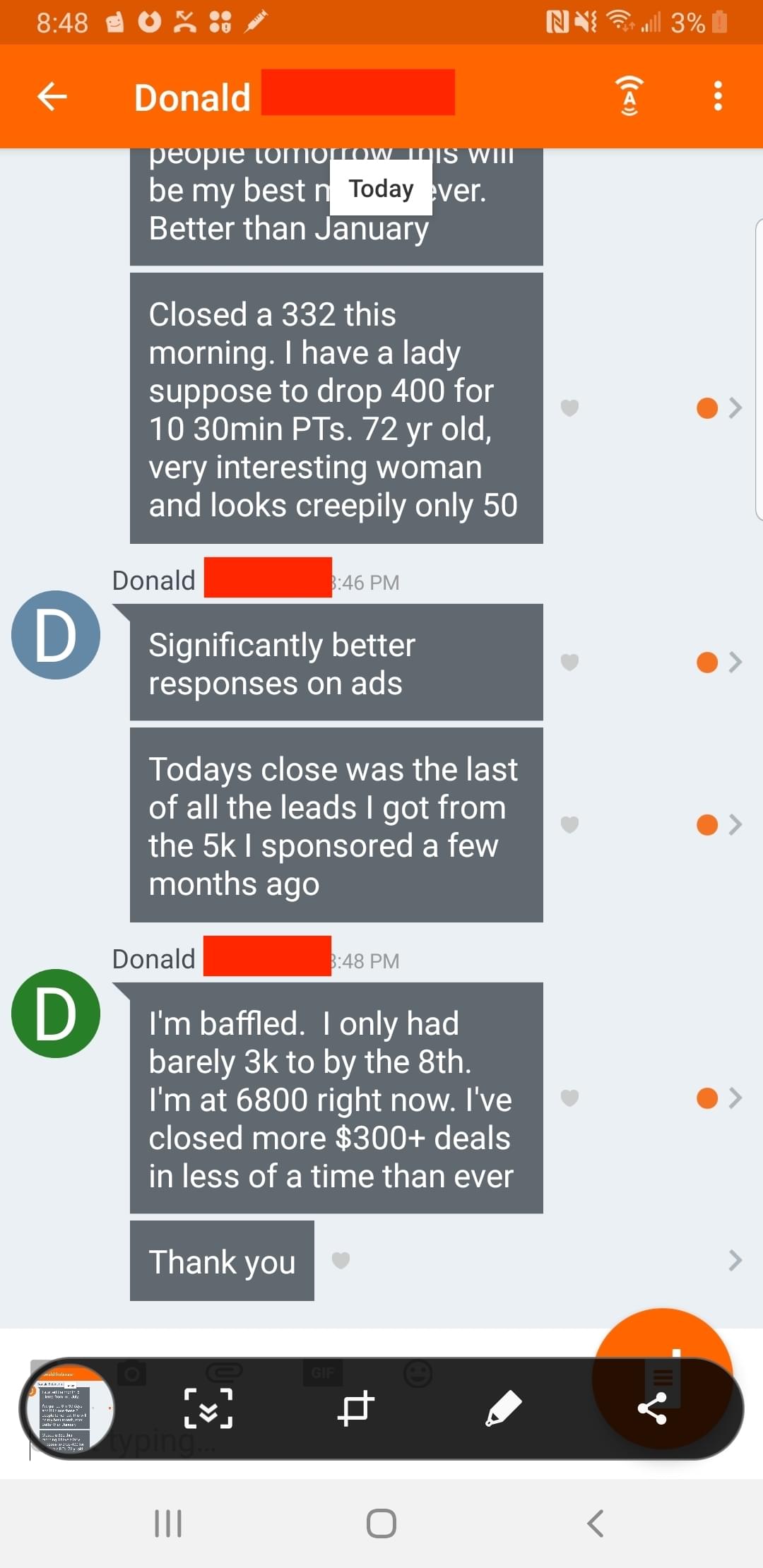Open the screenshot preview thumbnail
Image resolution: width=763 pixels, height=1568 pixels.
pyautogui.click(x=68, y=1408)
